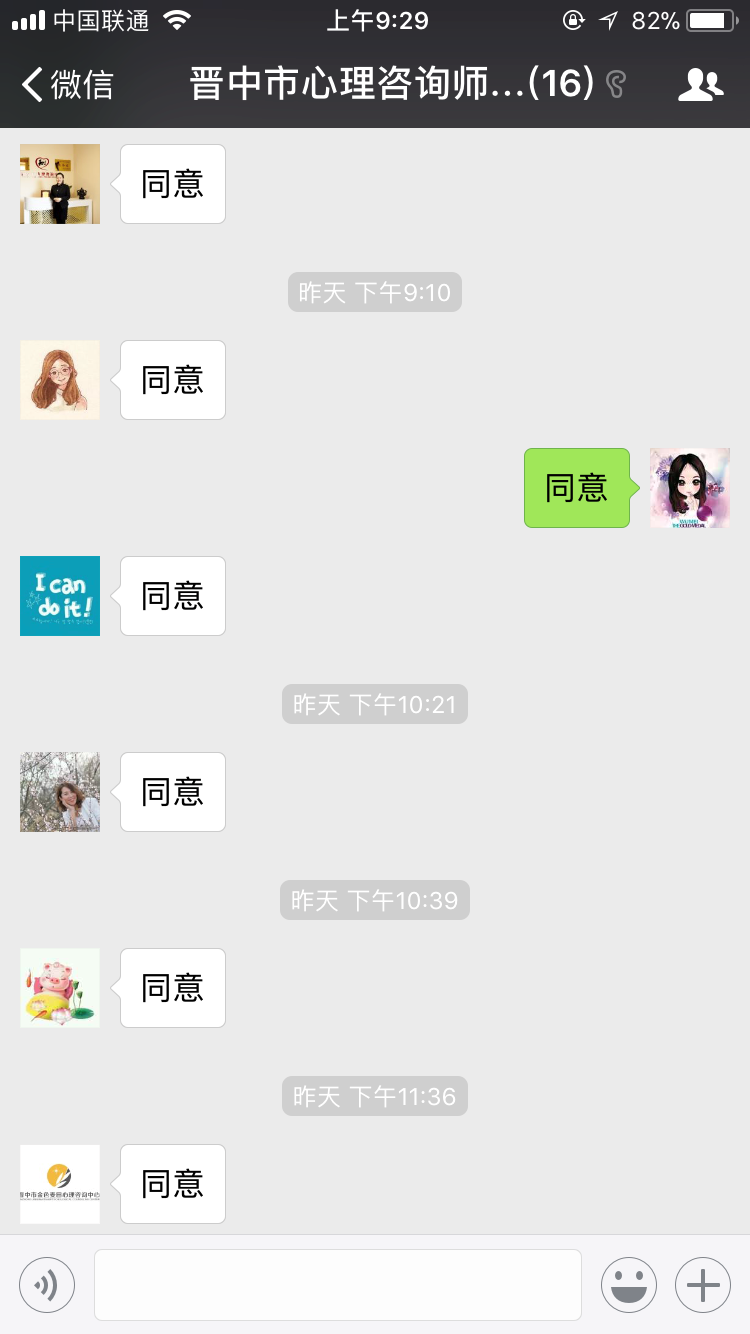750x1334 pixels.
Task: View profile of cartoon pig avatar
Action: [60, 988]
